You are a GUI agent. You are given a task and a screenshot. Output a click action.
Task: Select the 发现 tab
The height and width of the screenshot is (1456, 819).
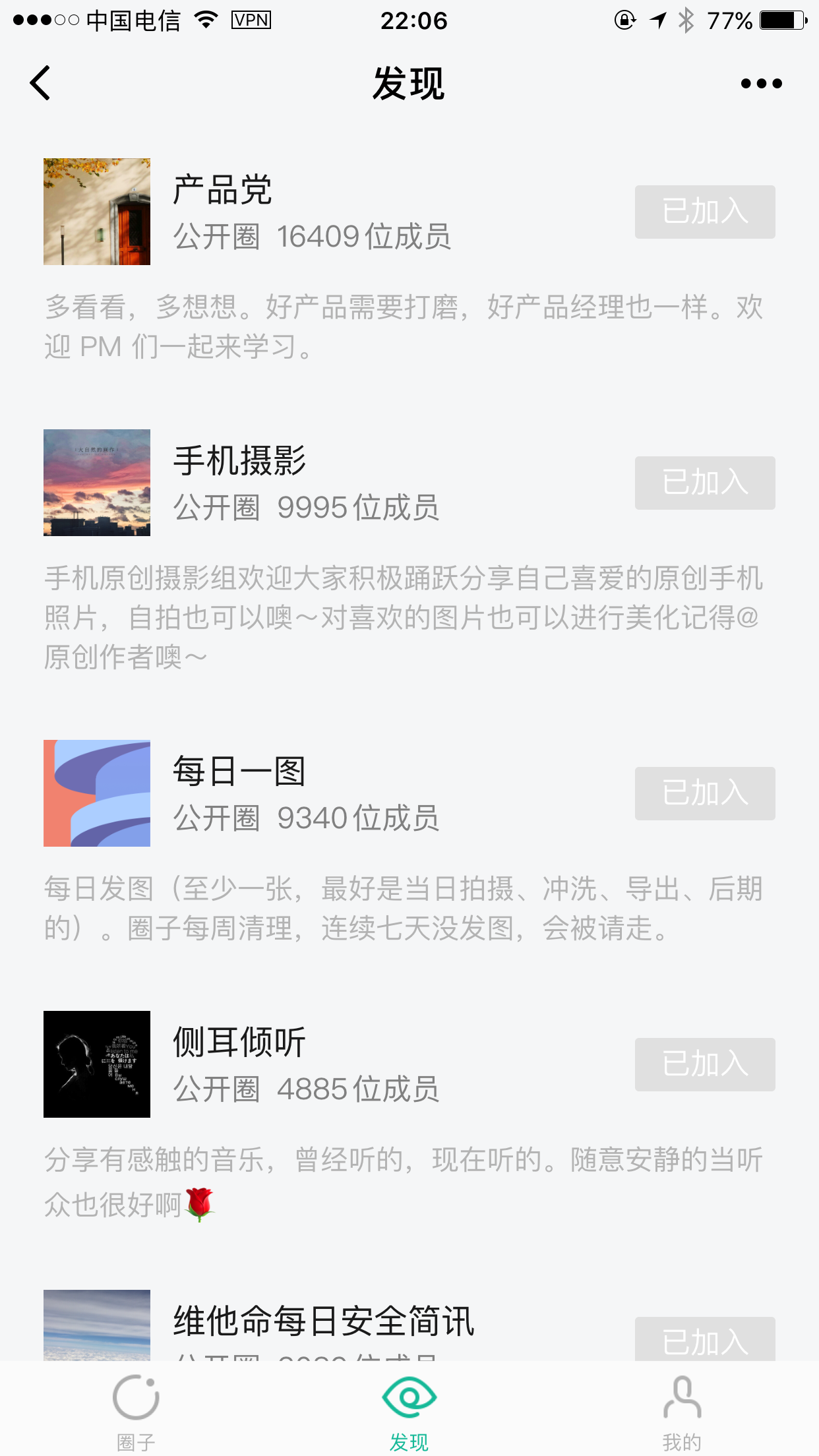coord(409,1412)
